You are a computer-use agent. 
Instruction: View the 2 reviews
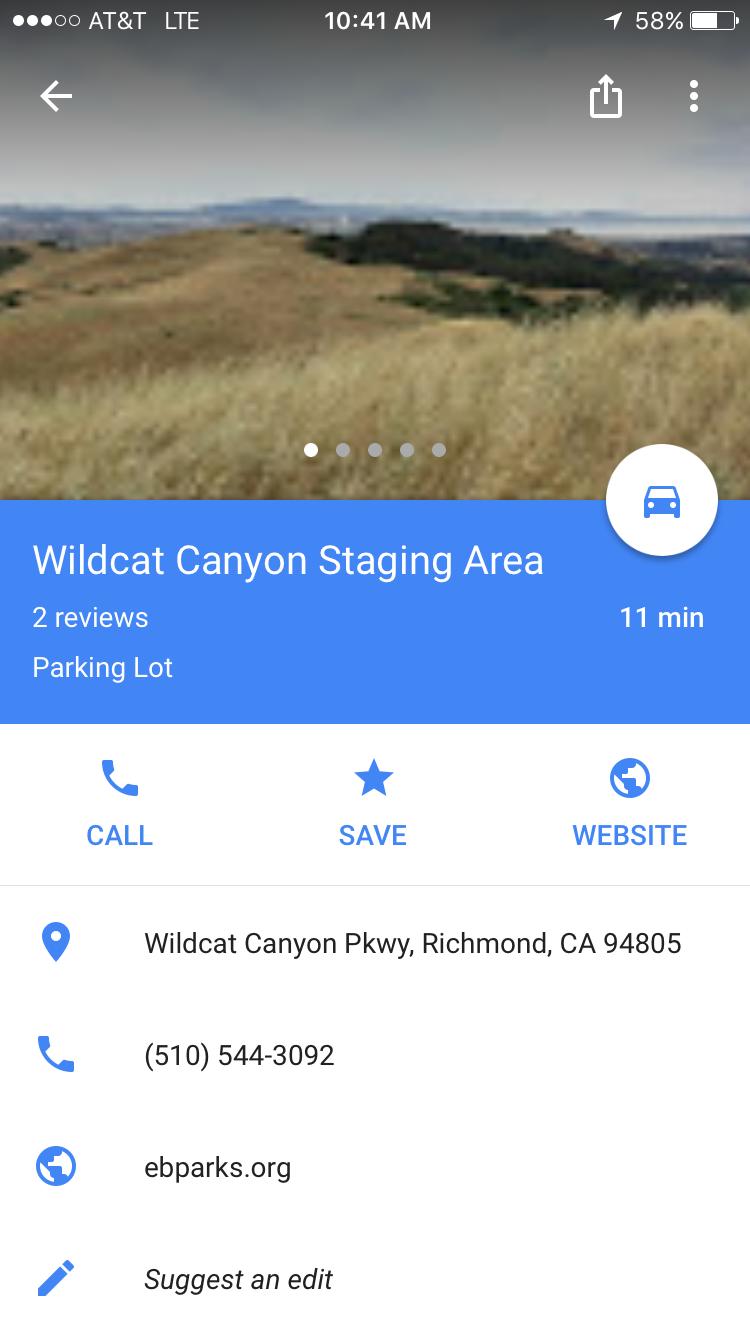point(90,617)
